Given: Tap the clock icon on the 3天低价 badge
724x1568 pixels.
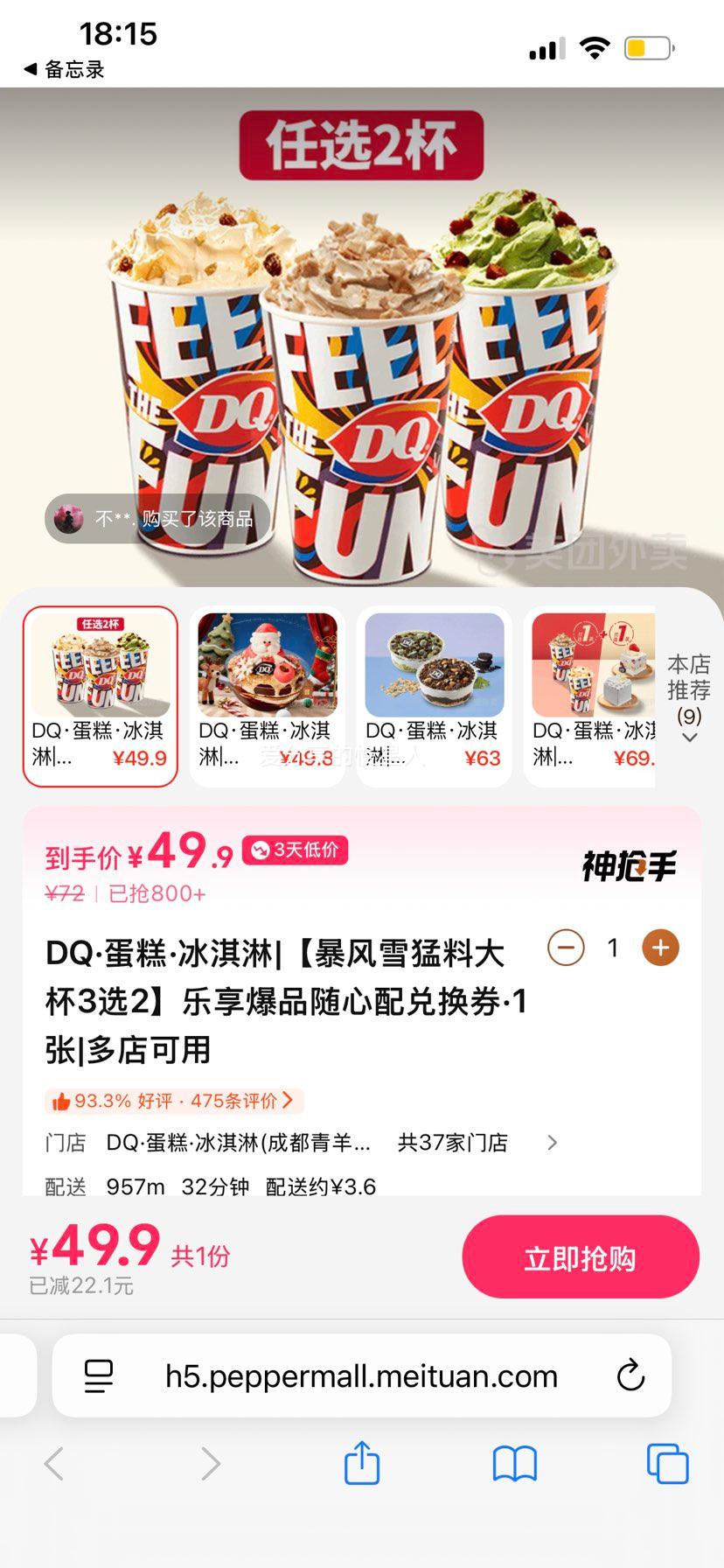Looking at the screenshot, I should coord(259,850).
